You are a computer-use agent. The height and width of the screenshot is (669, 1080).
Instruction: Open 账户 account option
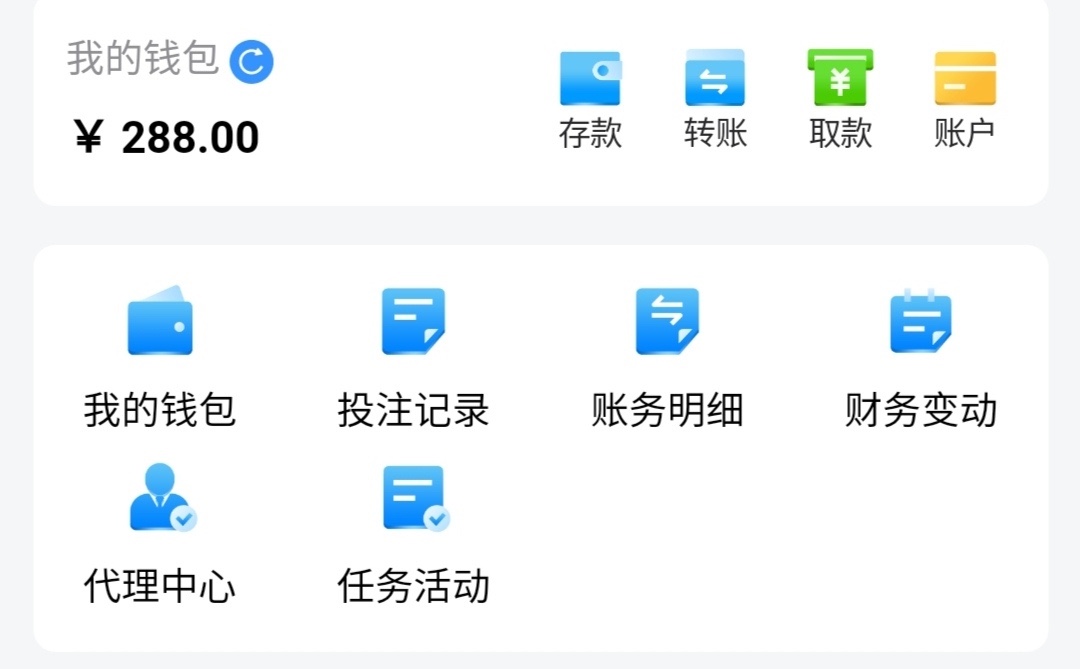[x=965, y=98]
